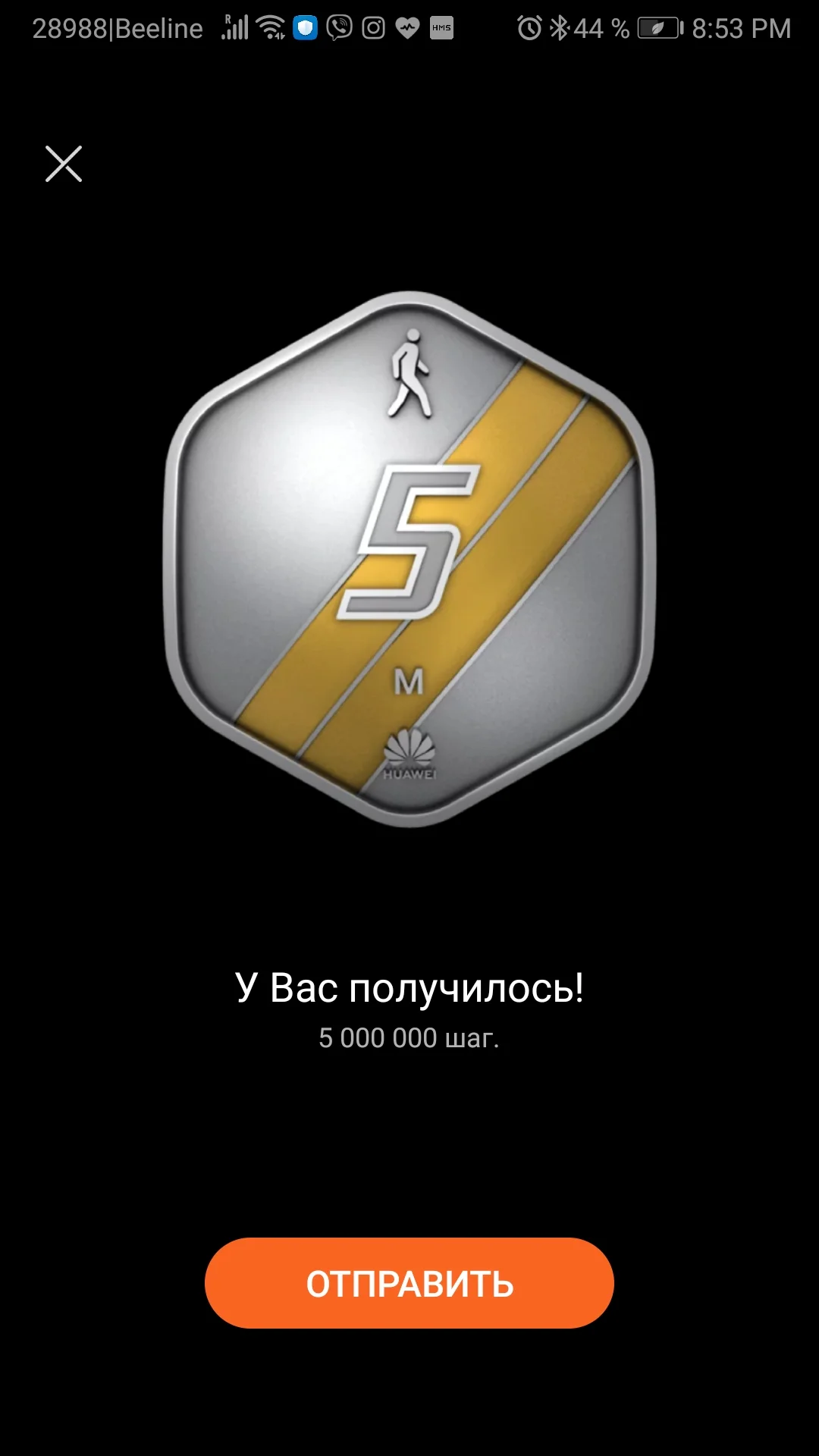Open the Huawei Health heart icon in status bar
This screenshot has height=1456, width=819.
click(x=406, y=26)
